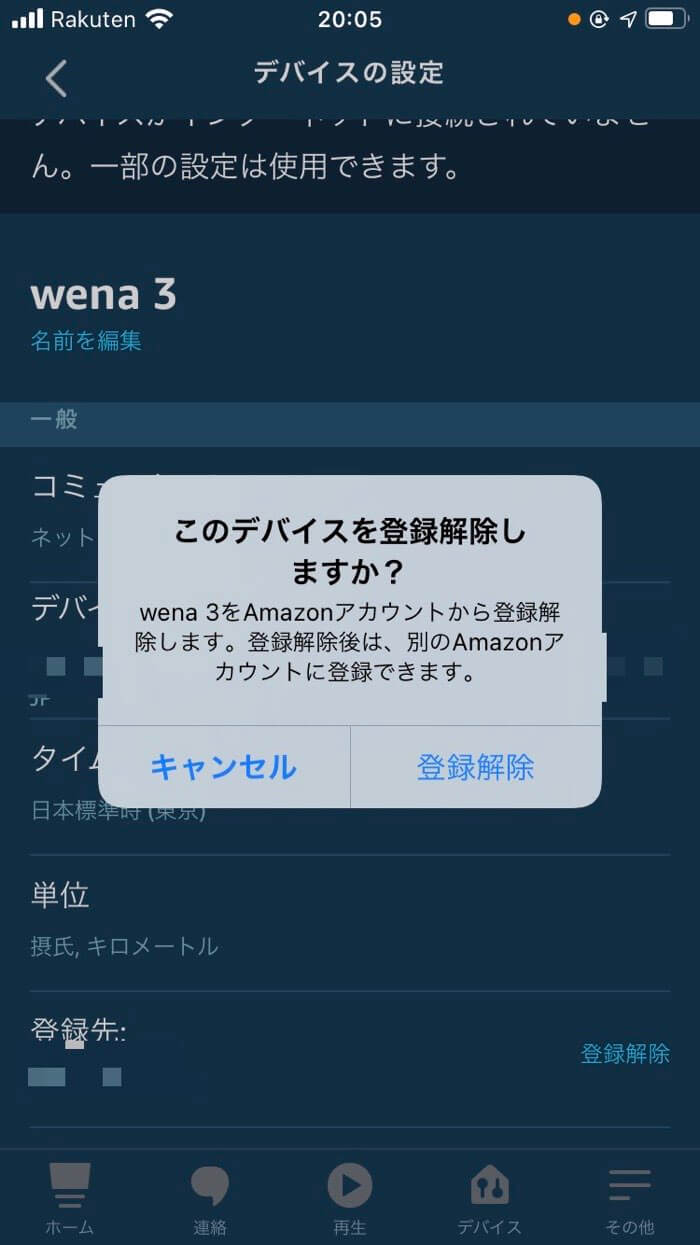Image resolution: width=700 pixels, height=1245 pixels.
Task: Tap キャンセル in the deregister dialog
Action: coord(224,767)
